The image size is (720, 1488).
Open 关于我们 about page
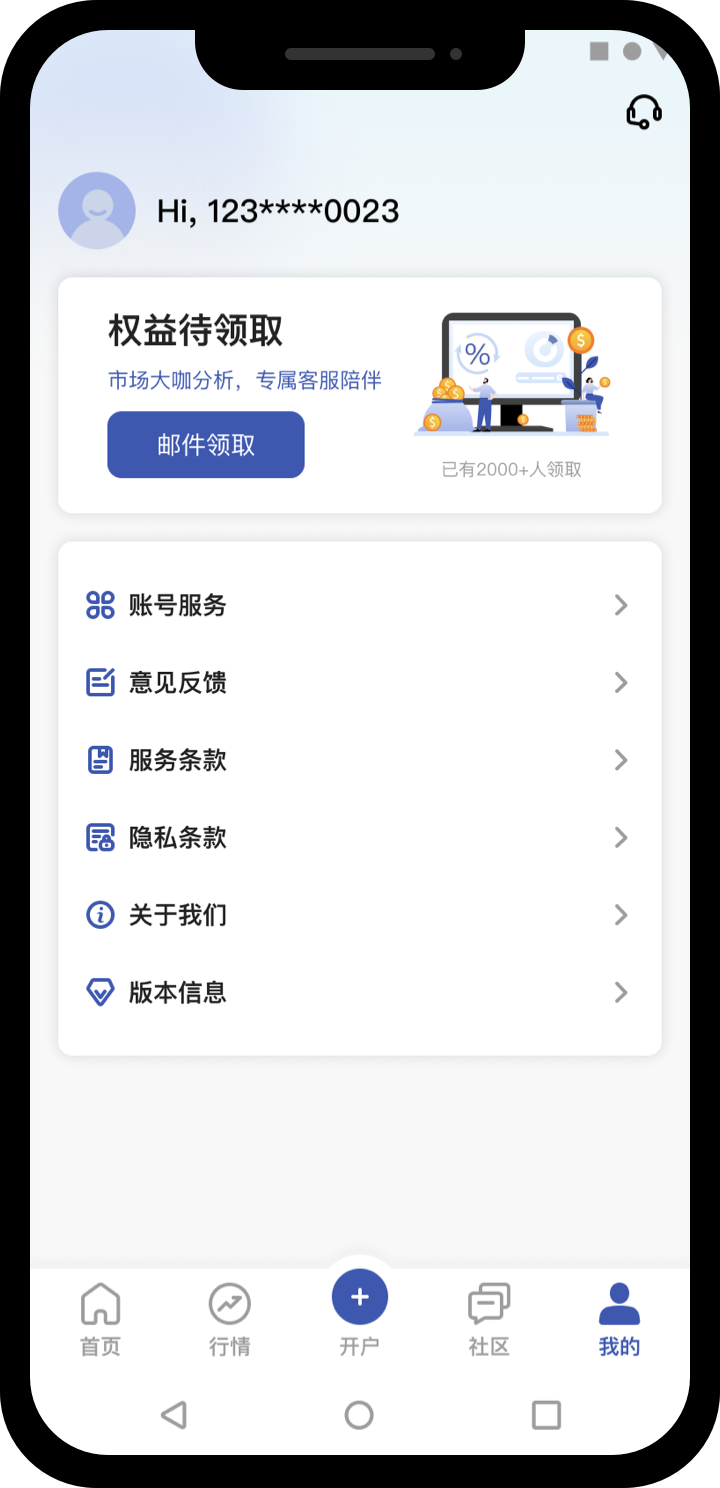358,915
